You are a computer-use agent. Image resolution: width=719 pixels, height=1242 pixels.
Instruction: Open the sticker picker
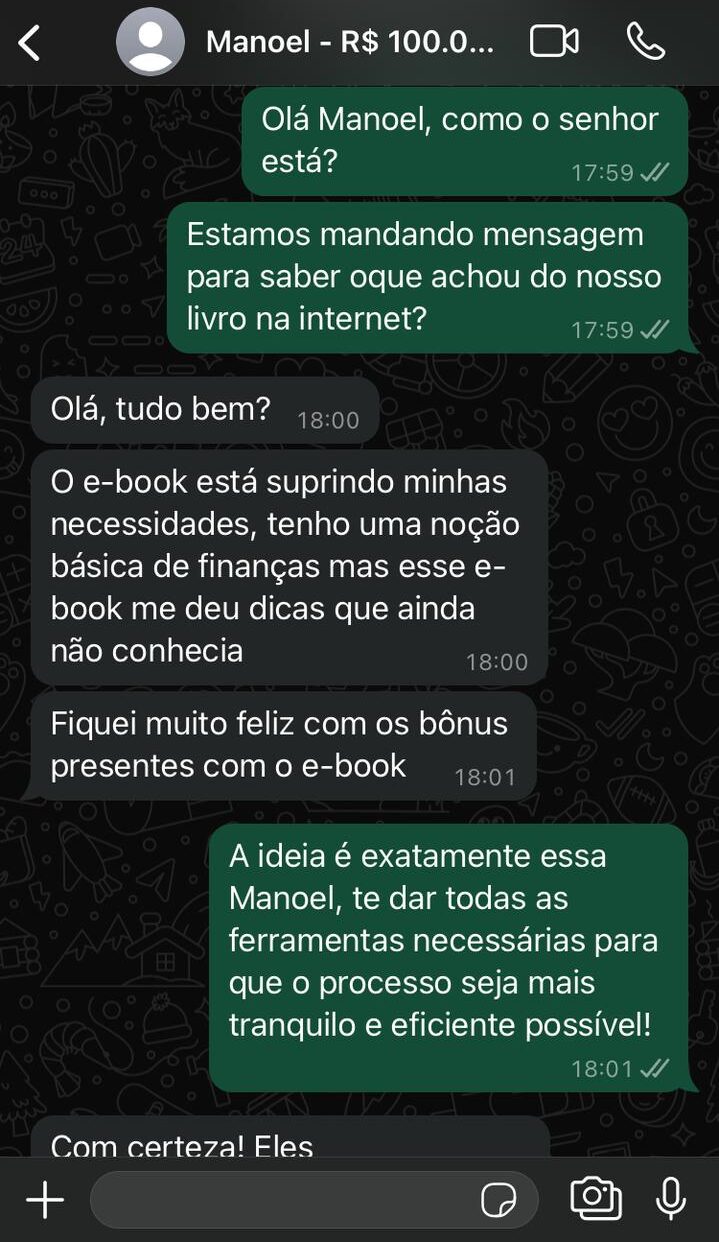tap(497, 1200)
